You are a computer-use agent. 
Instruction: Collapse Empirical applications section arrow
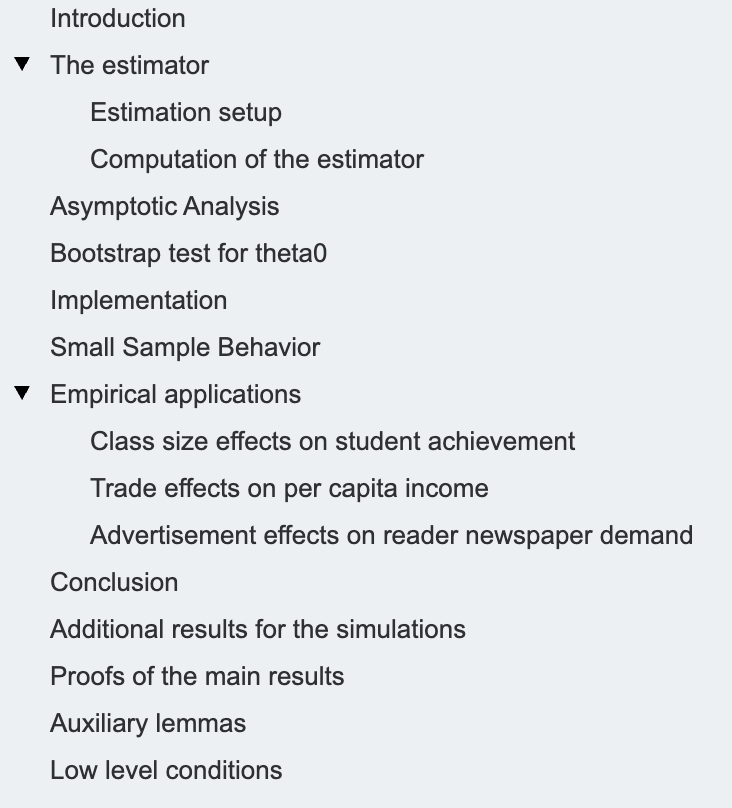[22, 394]
